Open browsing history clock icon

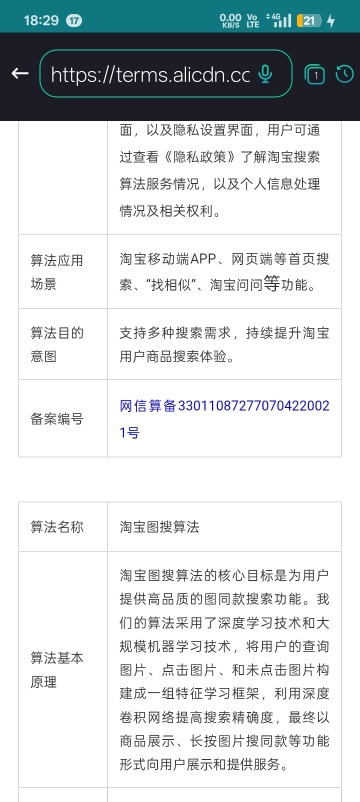345,74
